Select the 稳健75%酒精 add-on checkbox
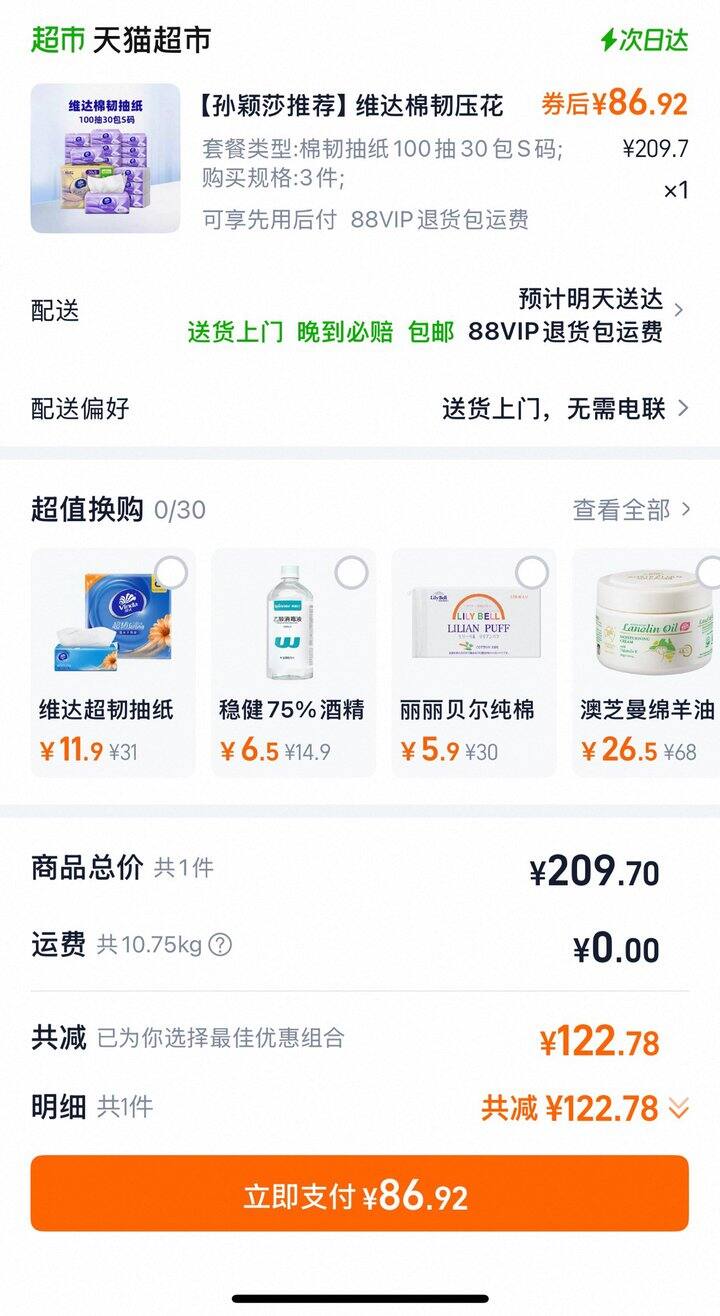Viewport: 720px width, 1316px height. coord(351,572)
